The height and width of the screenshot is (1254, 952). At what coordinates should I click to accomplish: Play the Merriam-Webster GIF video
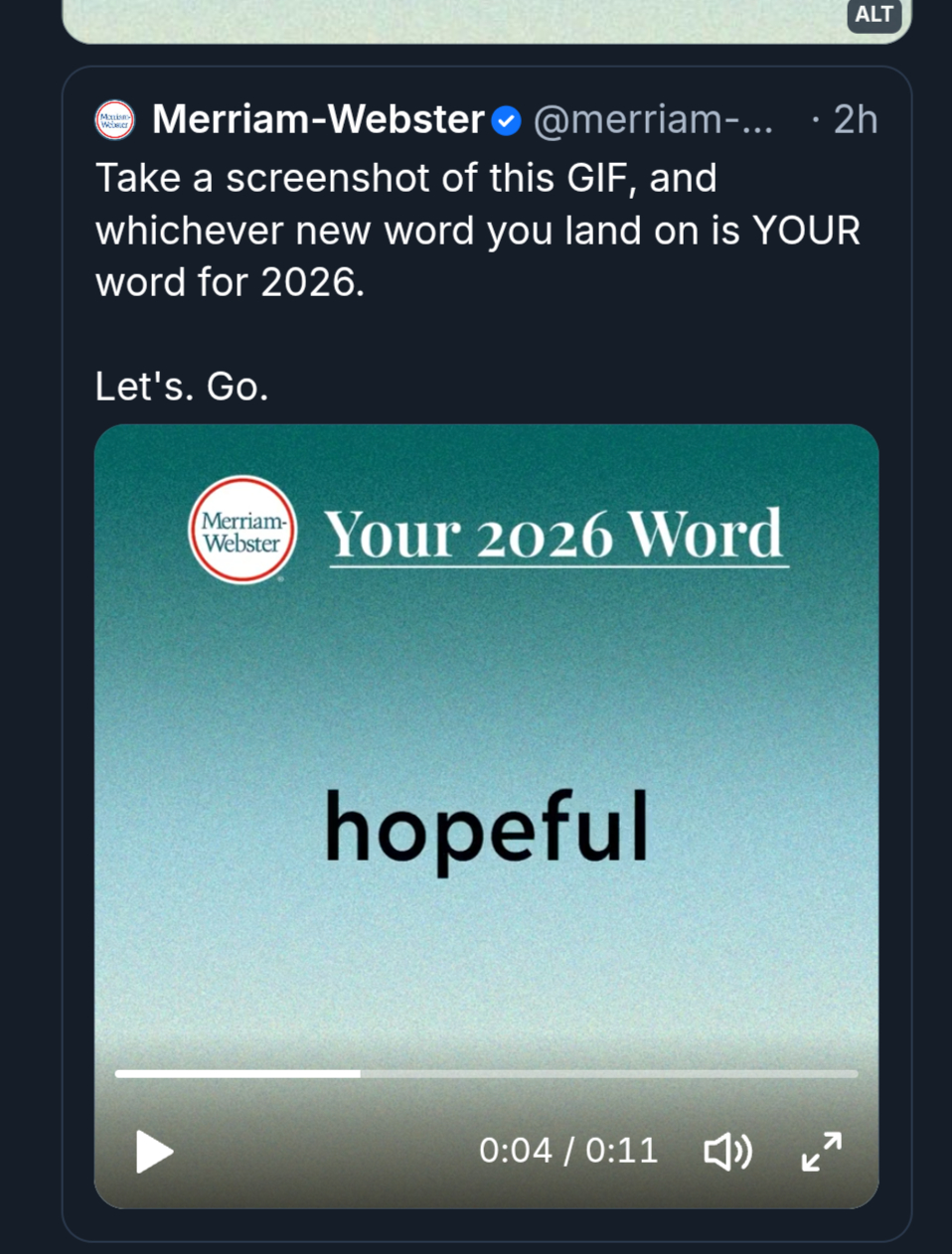[x=154, y=1152]
